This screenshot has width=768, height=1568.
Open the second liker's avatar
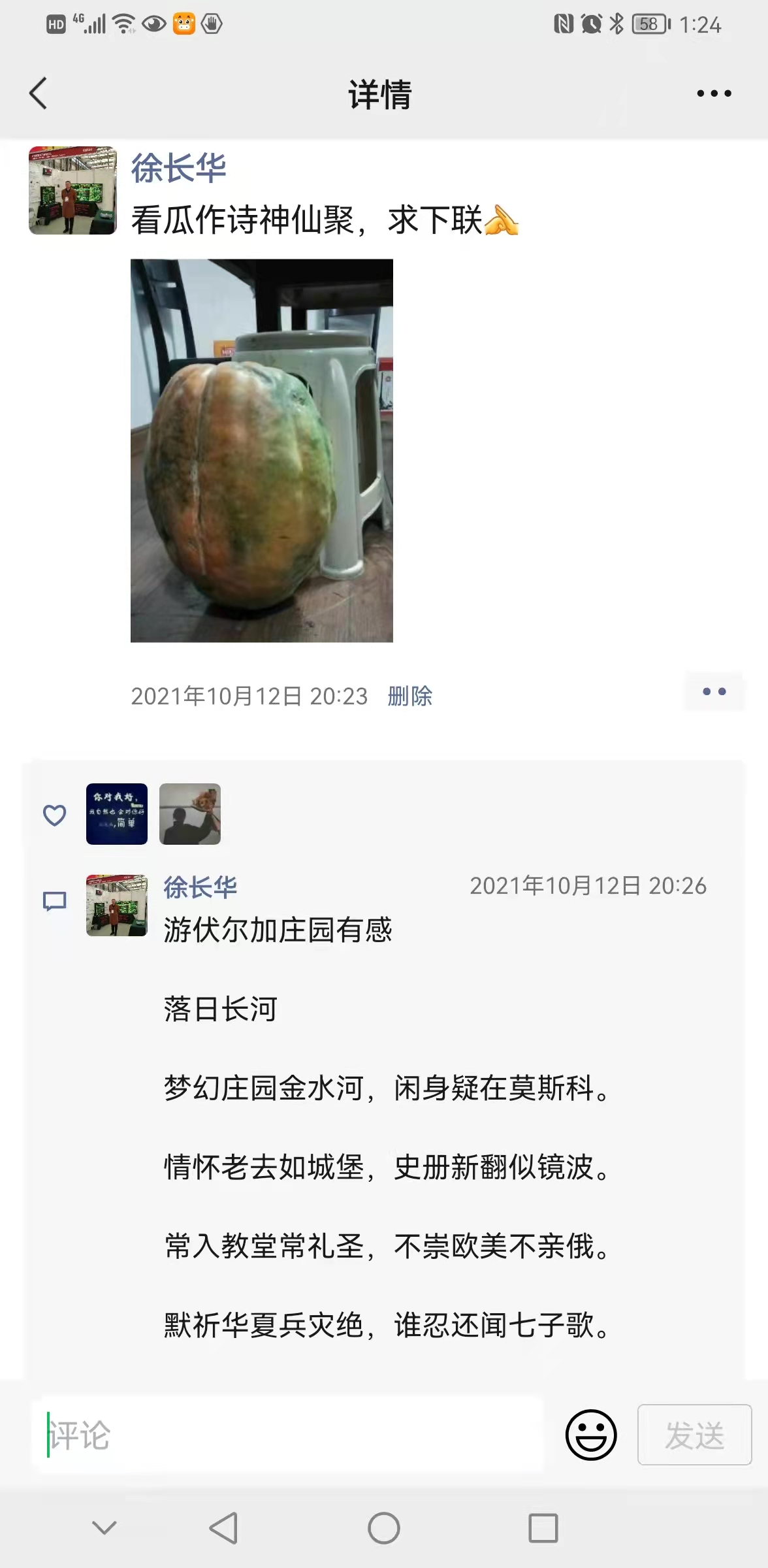(x=190, y=814)
